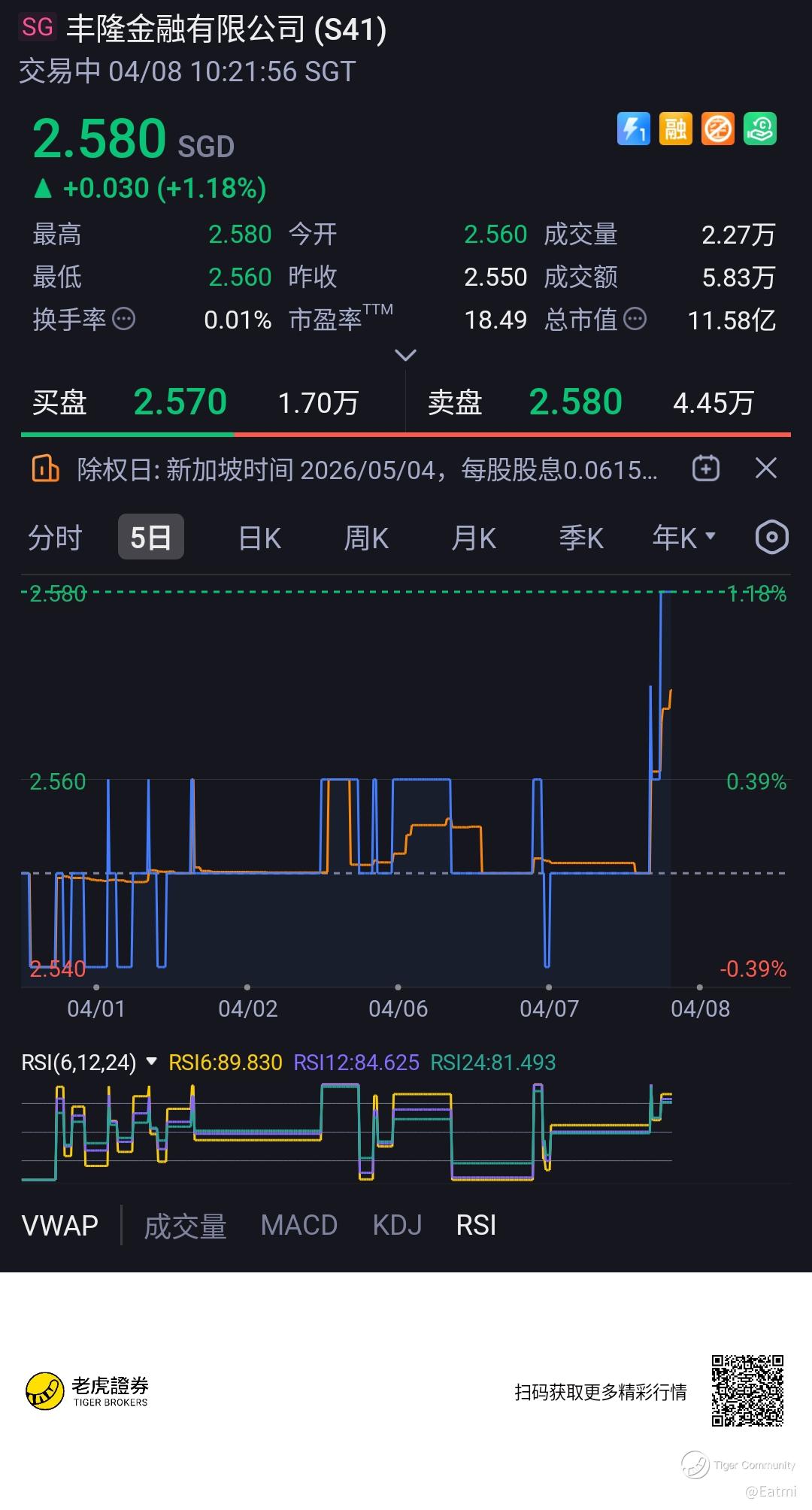Show the 成交量 indicator
This screenshot has height=1510, width=812.
(x=185, y=1225)
